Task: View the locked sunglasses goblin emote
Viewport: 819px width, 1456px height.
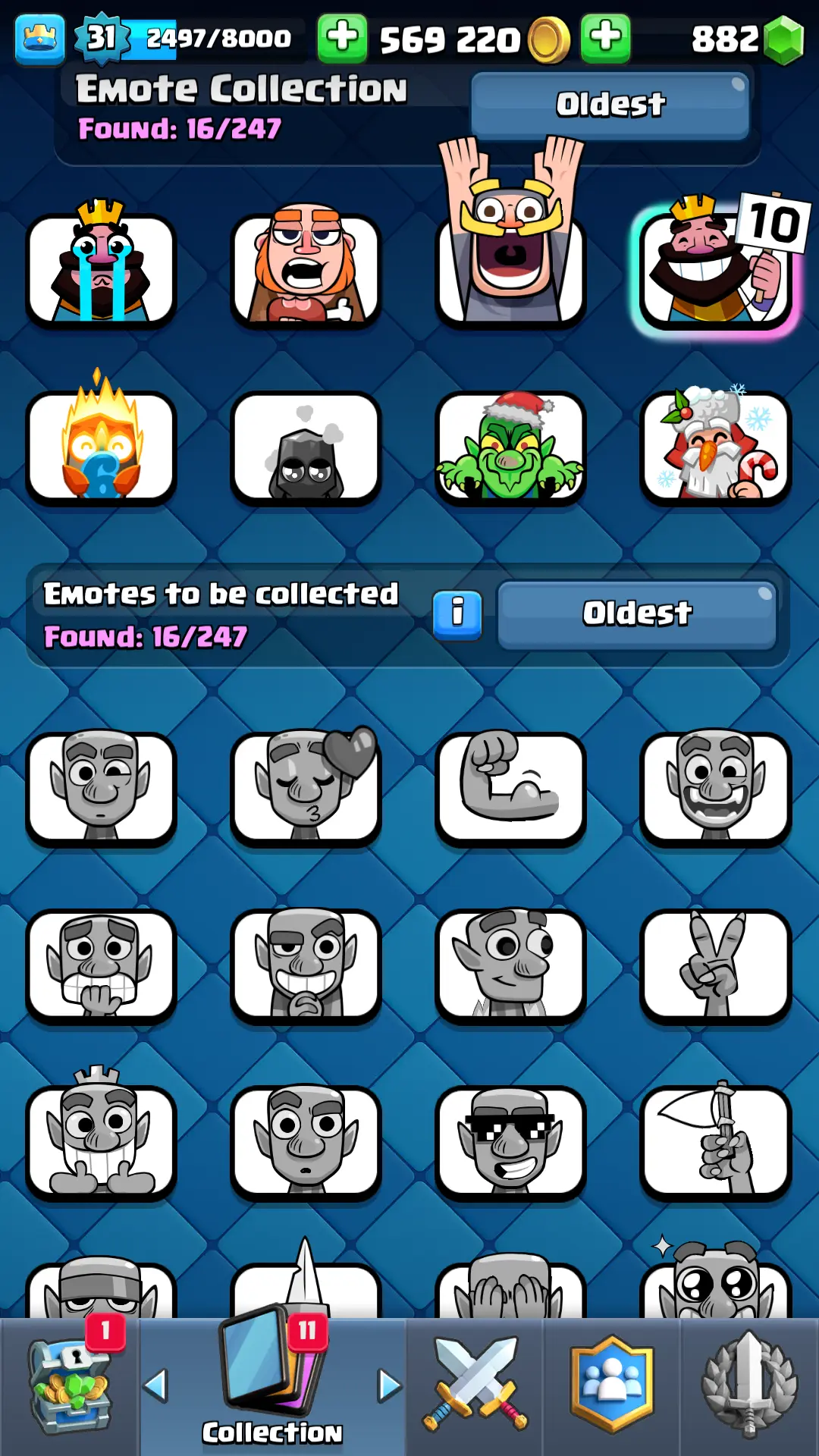Action: point(510,1143)
